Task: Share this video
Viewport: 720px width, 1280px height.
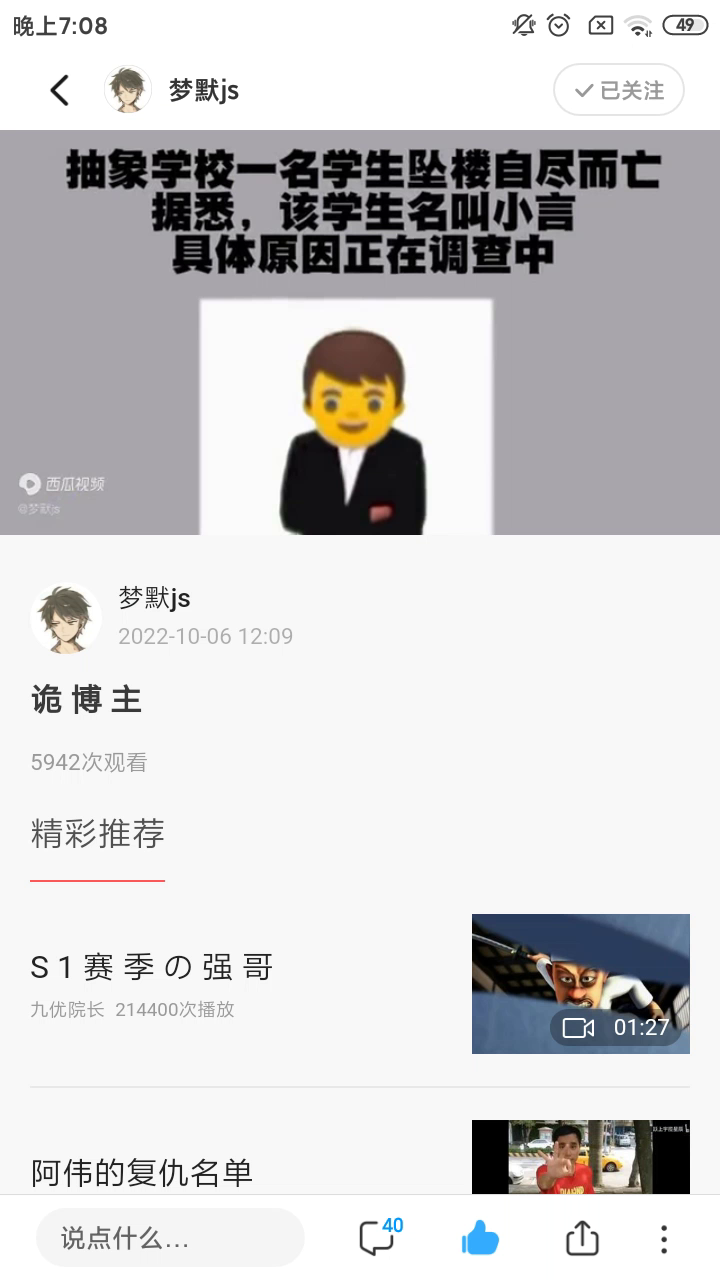Action: (582, 1238)
